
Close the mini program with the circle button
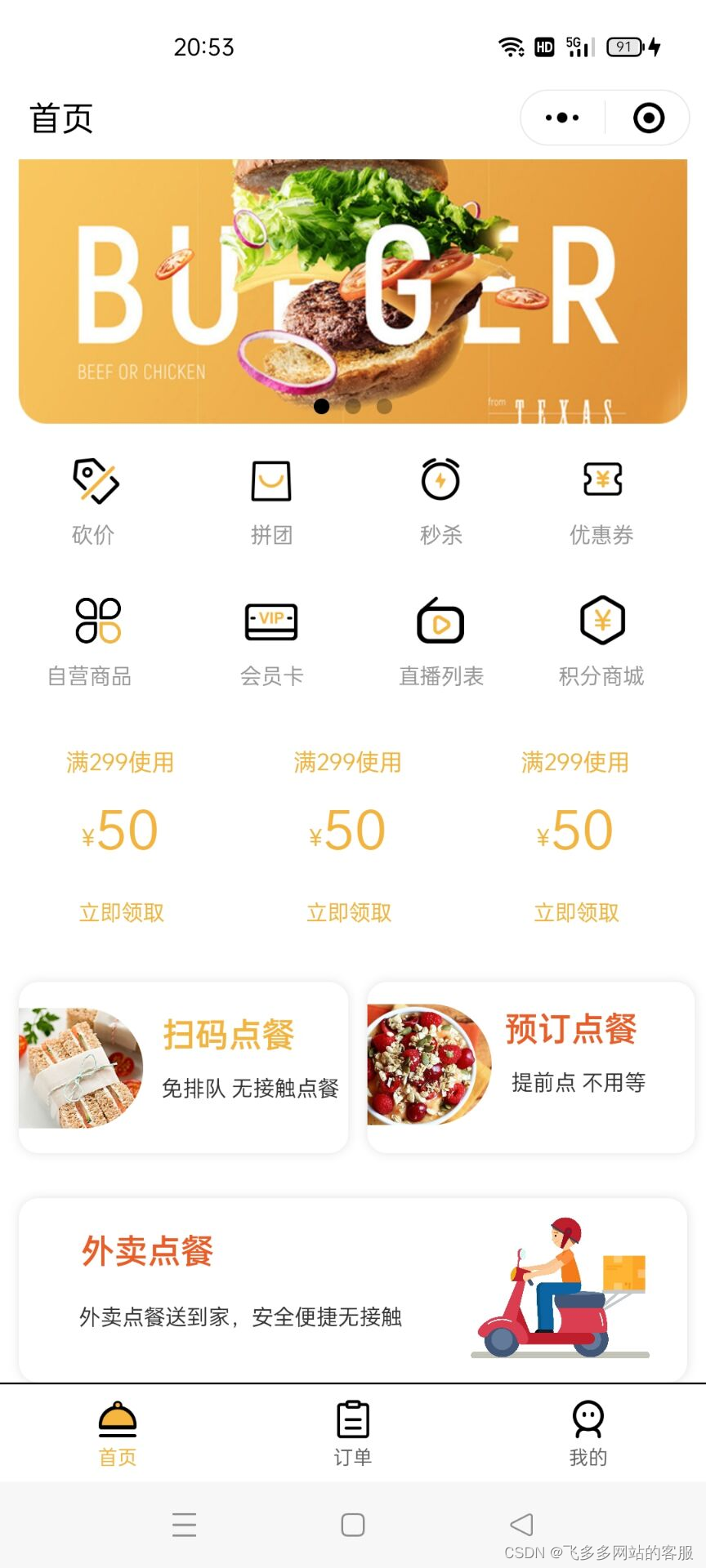click(649, 118)
